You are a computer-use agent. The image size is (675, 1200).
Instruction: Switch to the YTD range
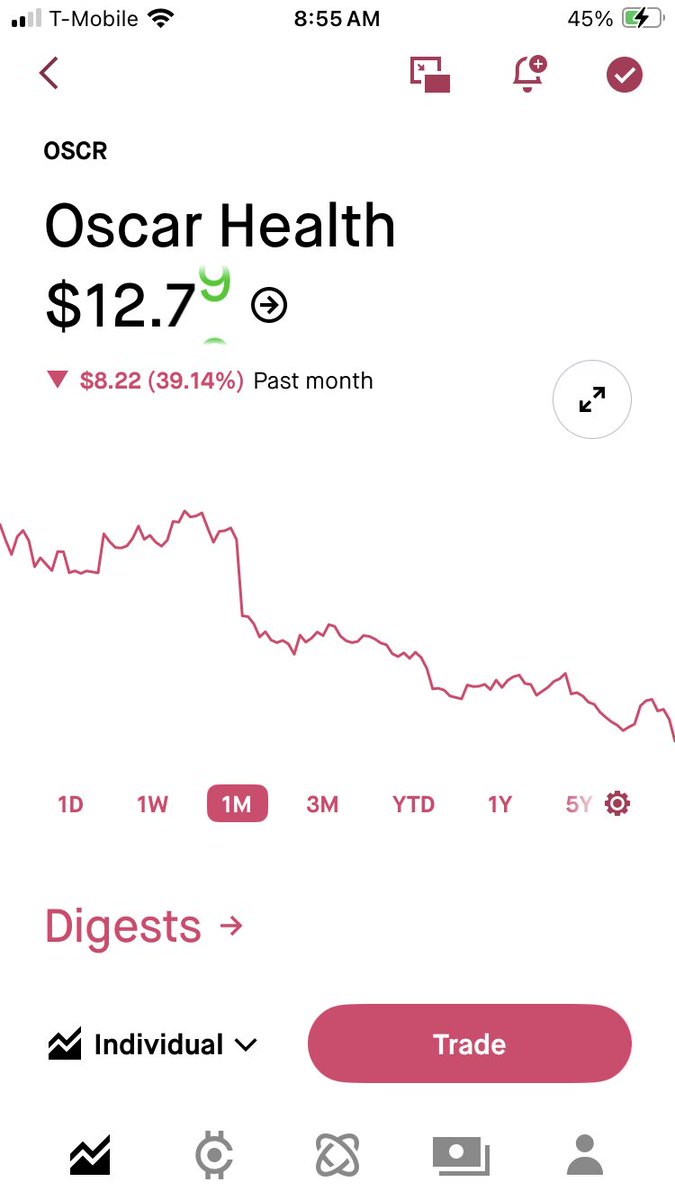413,804
